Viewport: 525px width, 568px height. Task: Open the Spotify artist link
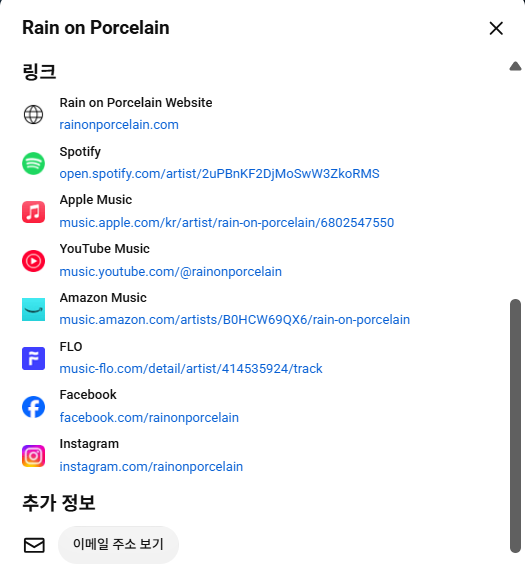pyautogui.click(x=219, y=174)
